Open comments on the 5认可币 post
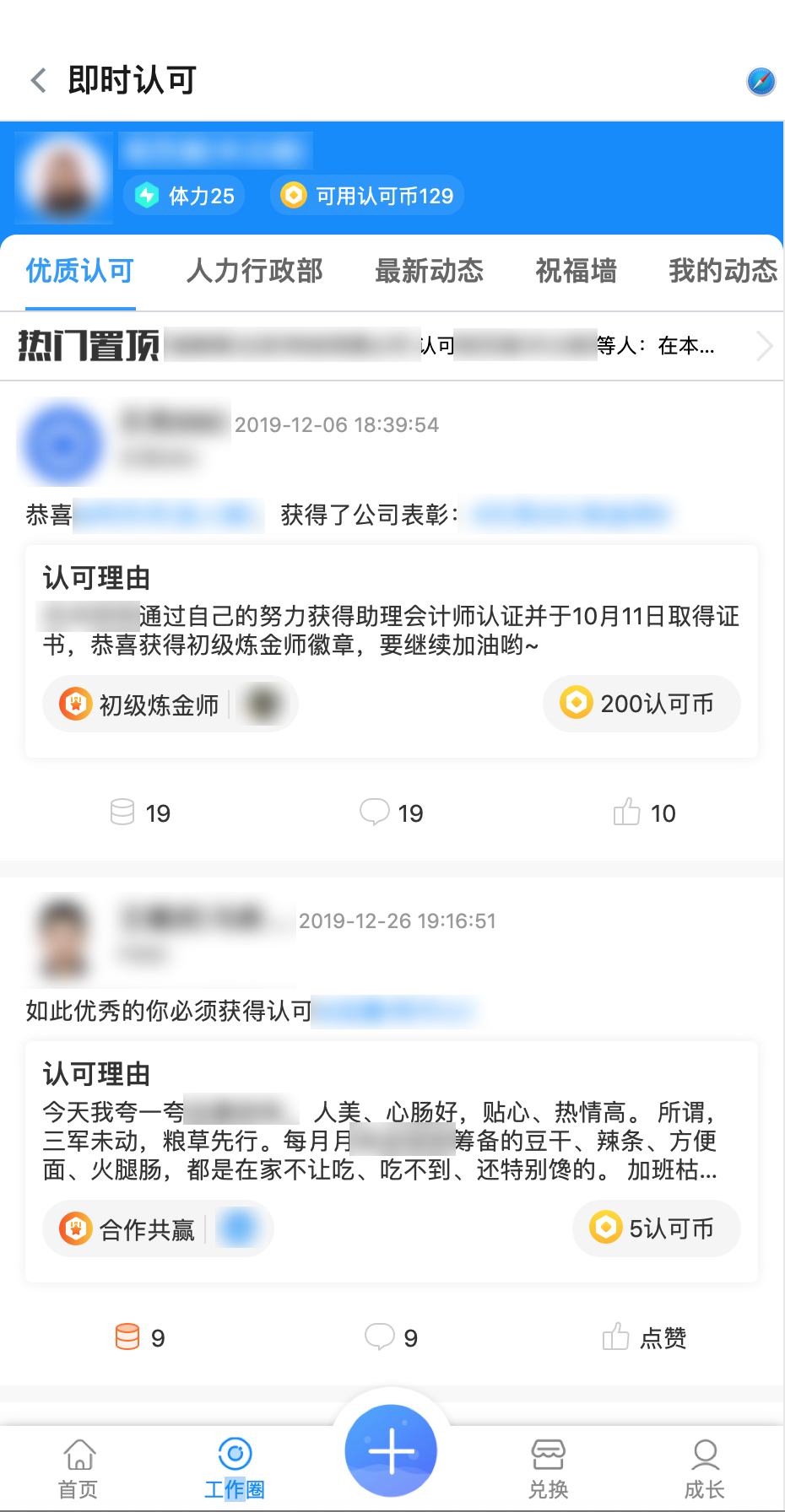 pos(391,1337)
